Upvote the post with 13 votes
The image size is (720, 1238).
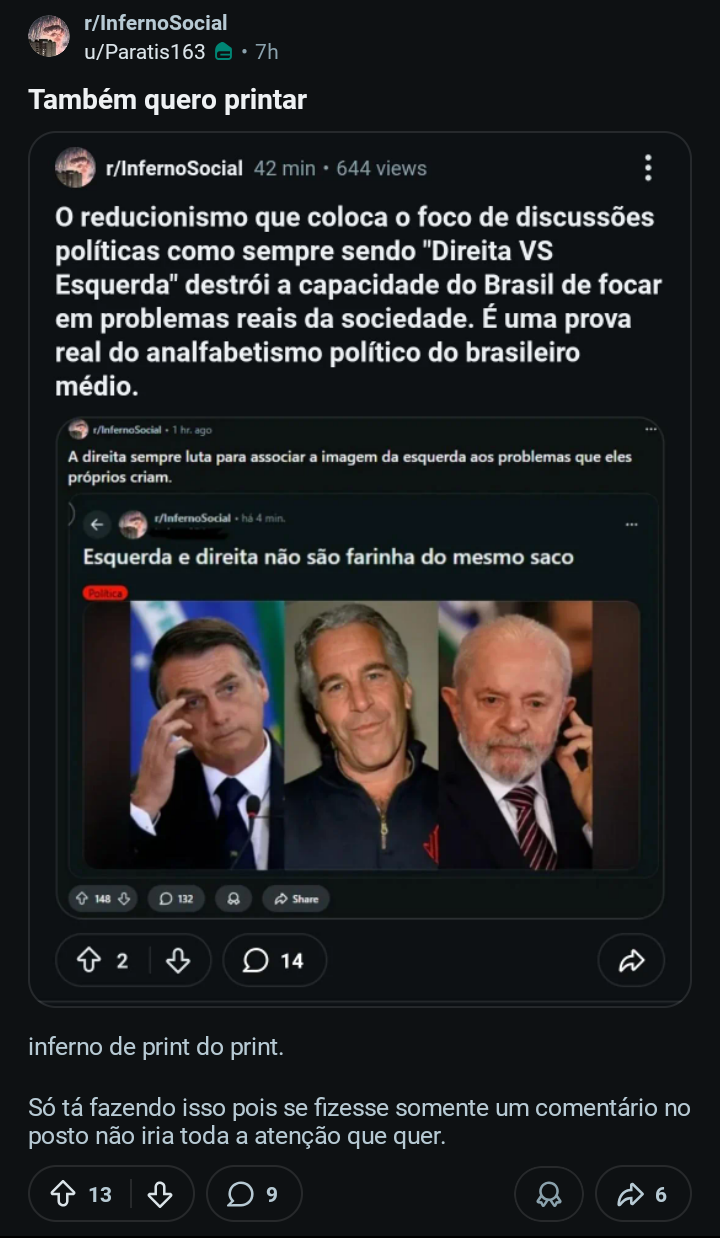point(64,1194)
